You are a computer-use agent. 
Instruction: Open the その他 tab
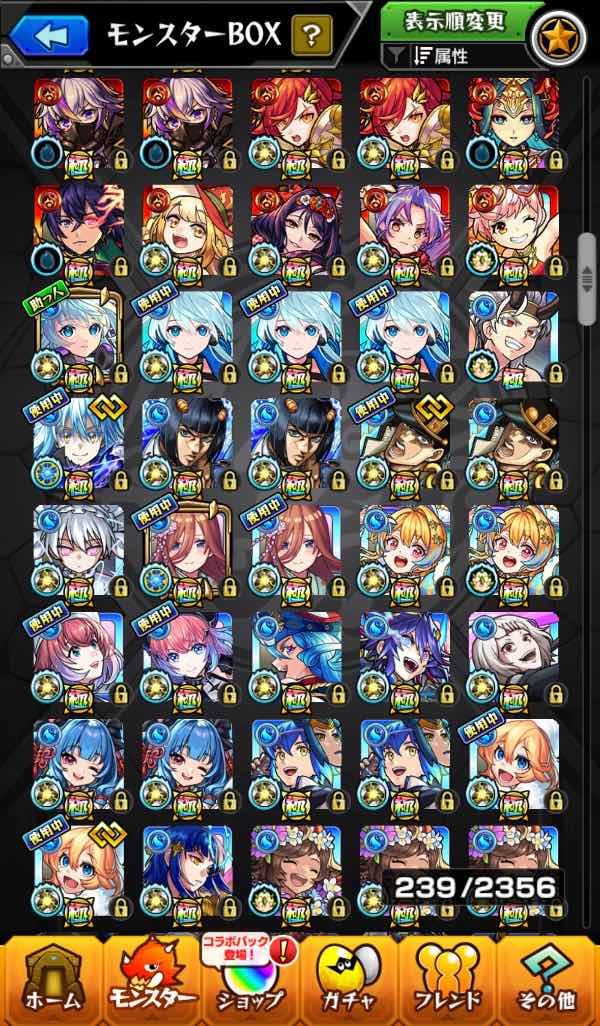click(548, 978)
